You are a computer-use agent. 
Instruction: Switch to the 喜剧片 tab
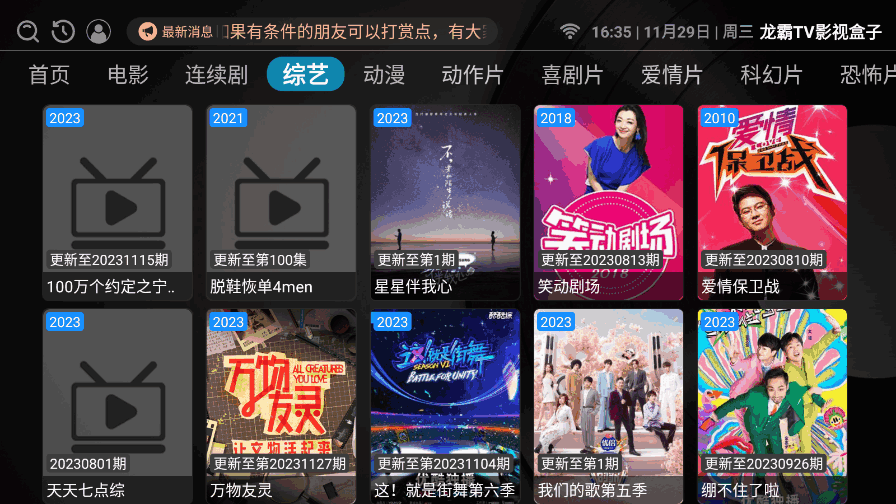point(572,75)
